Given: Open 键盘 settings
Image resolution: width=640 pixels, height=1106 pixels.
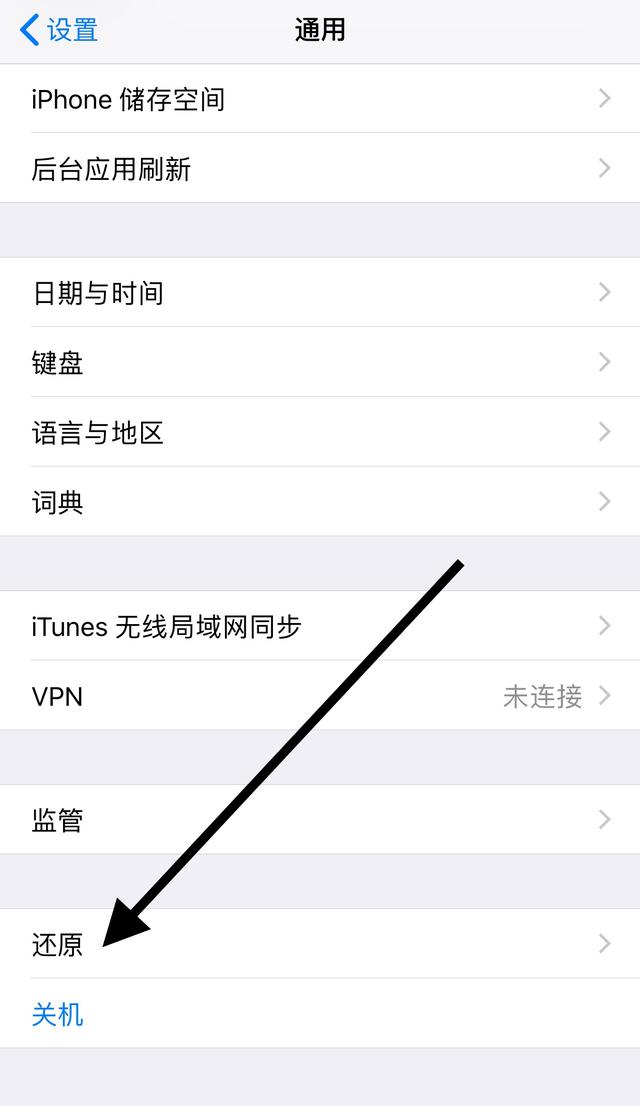Looking at the screenshot, I should pyautogui.click(x=320, y=362).
